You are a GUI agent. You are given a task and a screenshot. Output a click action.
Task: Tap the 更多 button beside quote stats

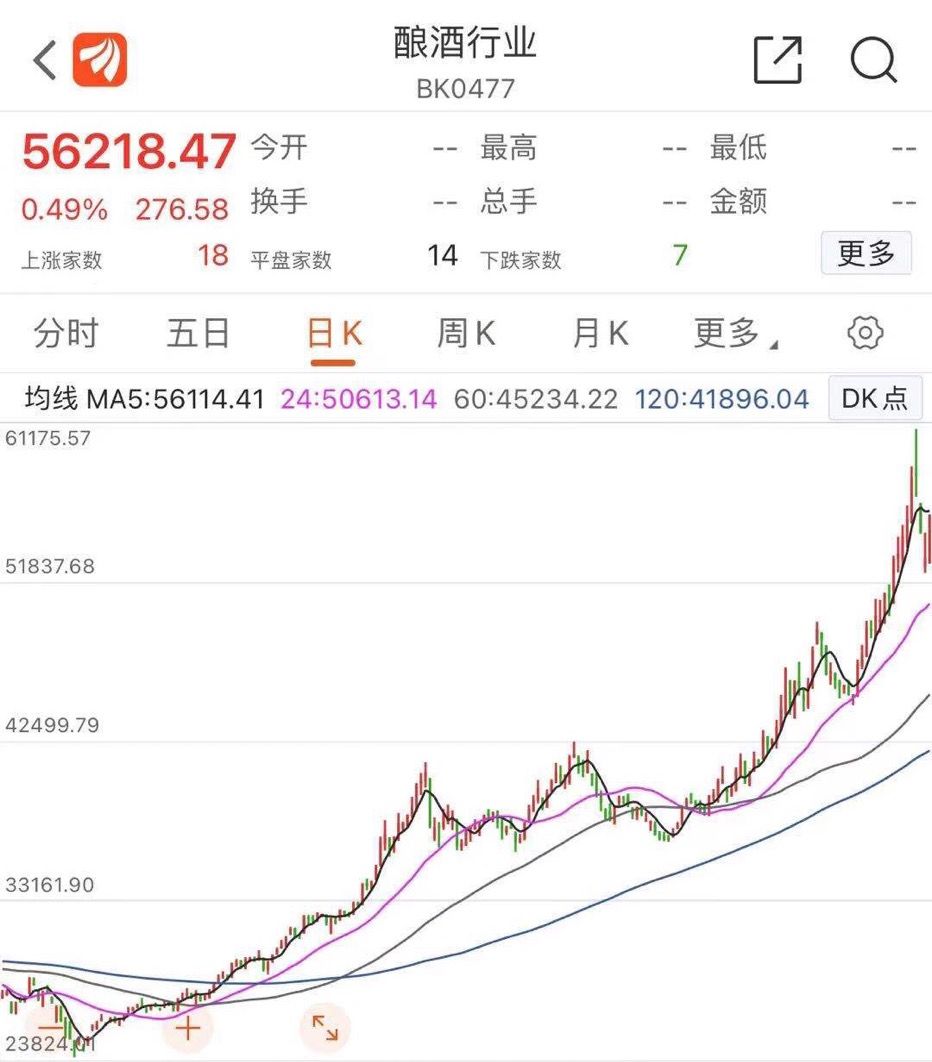click(x=866, y=254)
